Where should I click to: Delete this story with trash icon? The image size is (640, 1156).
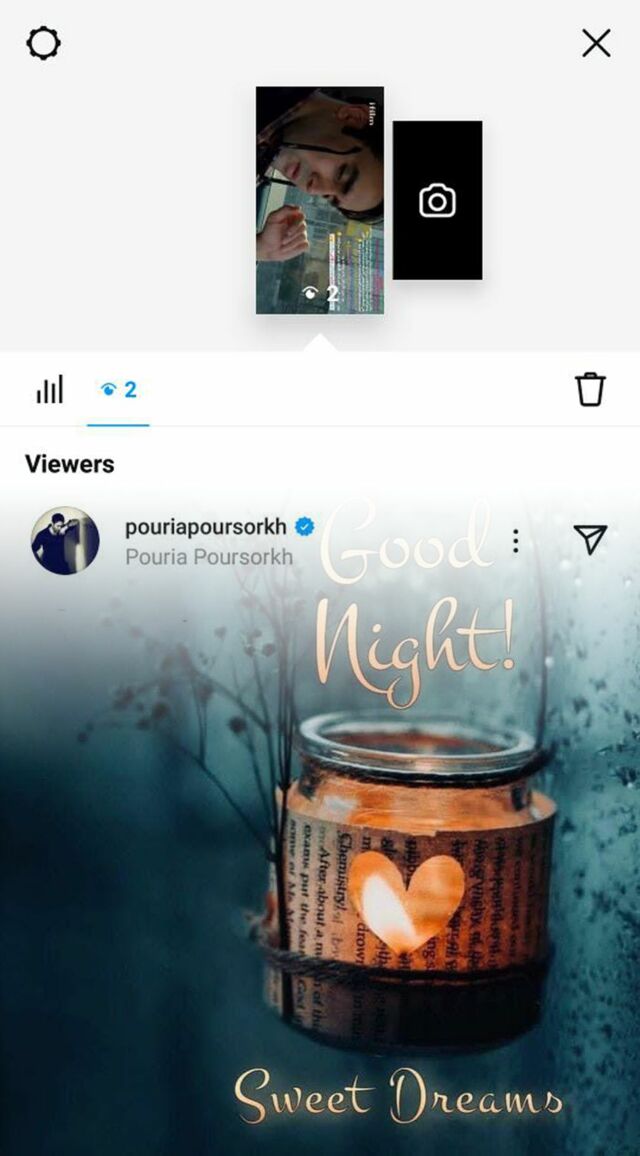(590, 389)
